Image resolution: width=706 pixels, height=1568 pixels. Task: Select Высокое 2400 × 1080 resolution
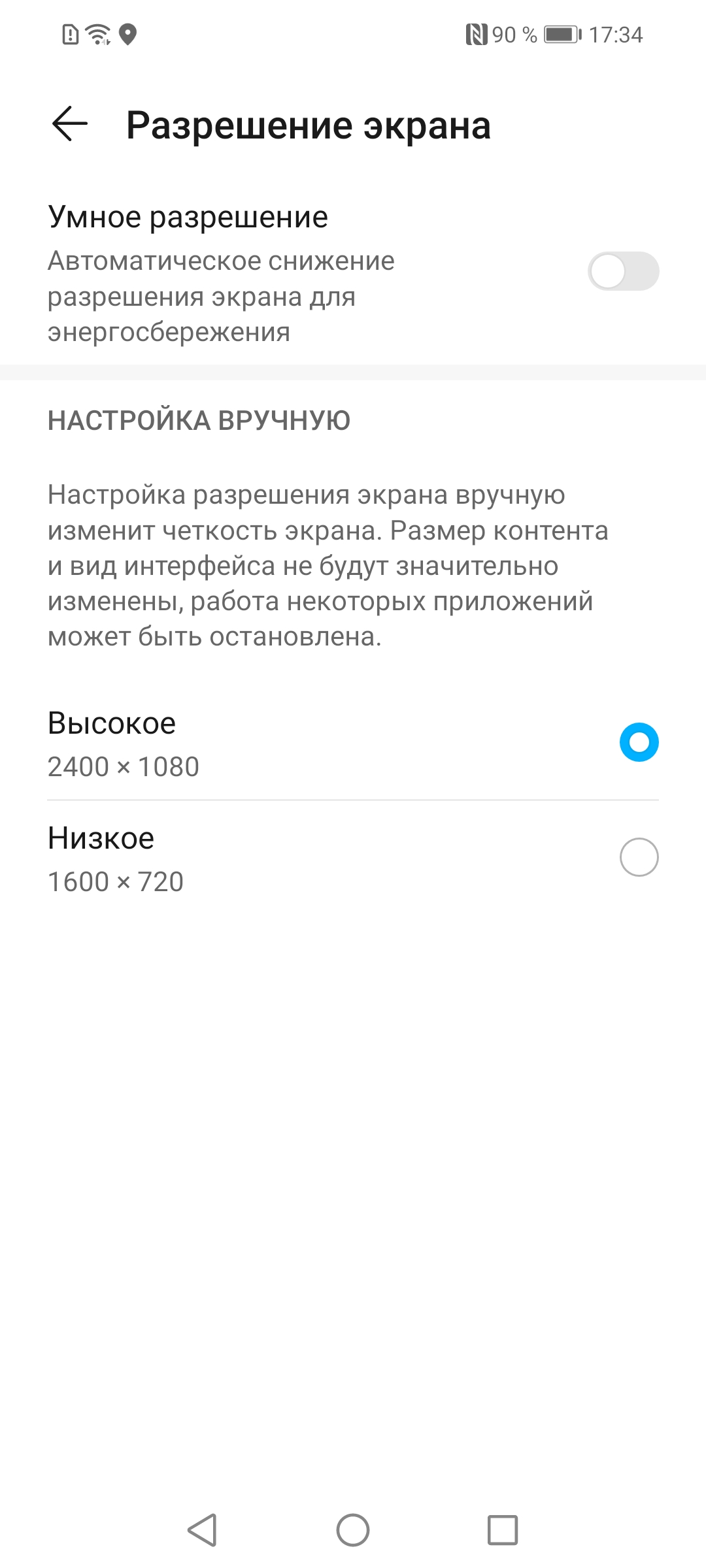(x=638, y=742)
